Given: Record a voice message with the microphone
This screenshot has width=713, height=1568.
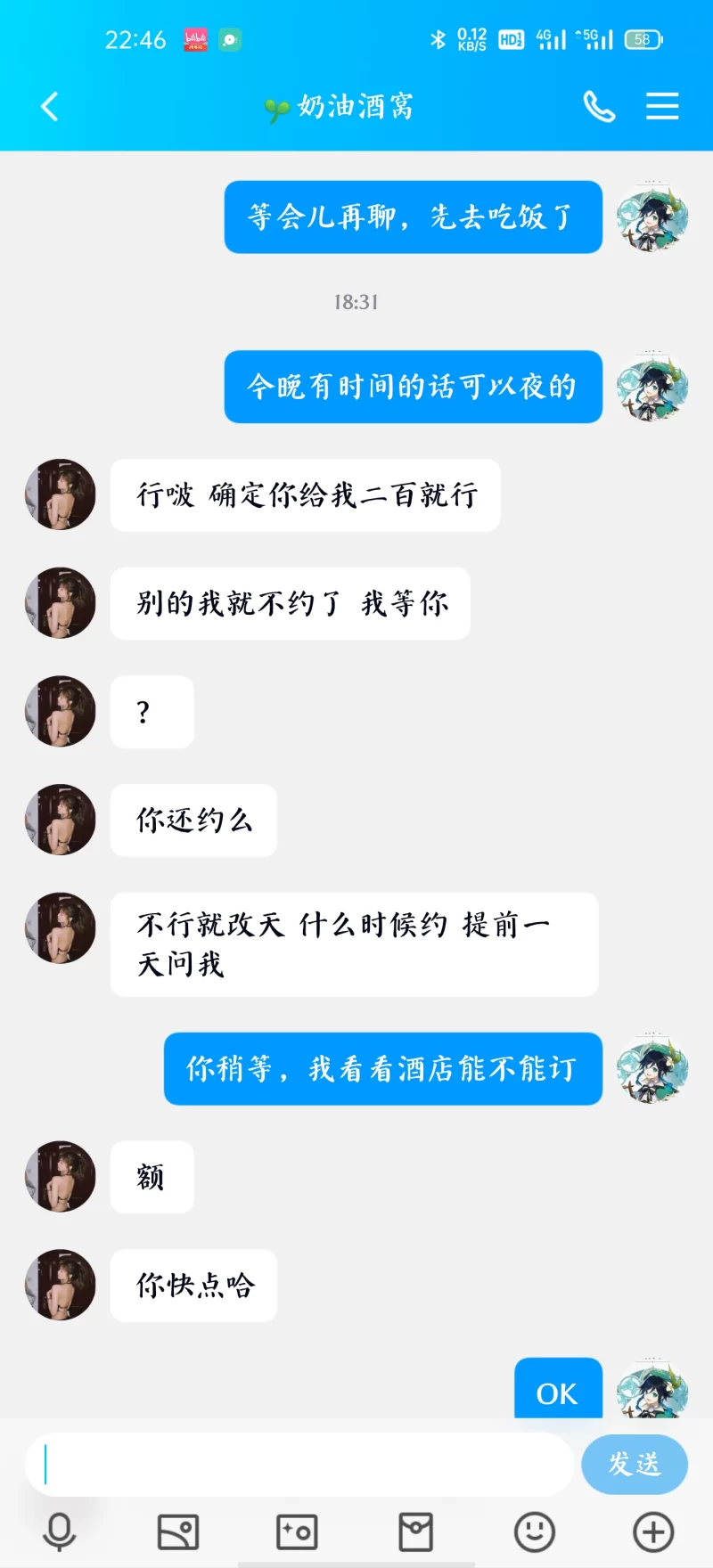Looking at the screenshot, I should pos(60,1532).
